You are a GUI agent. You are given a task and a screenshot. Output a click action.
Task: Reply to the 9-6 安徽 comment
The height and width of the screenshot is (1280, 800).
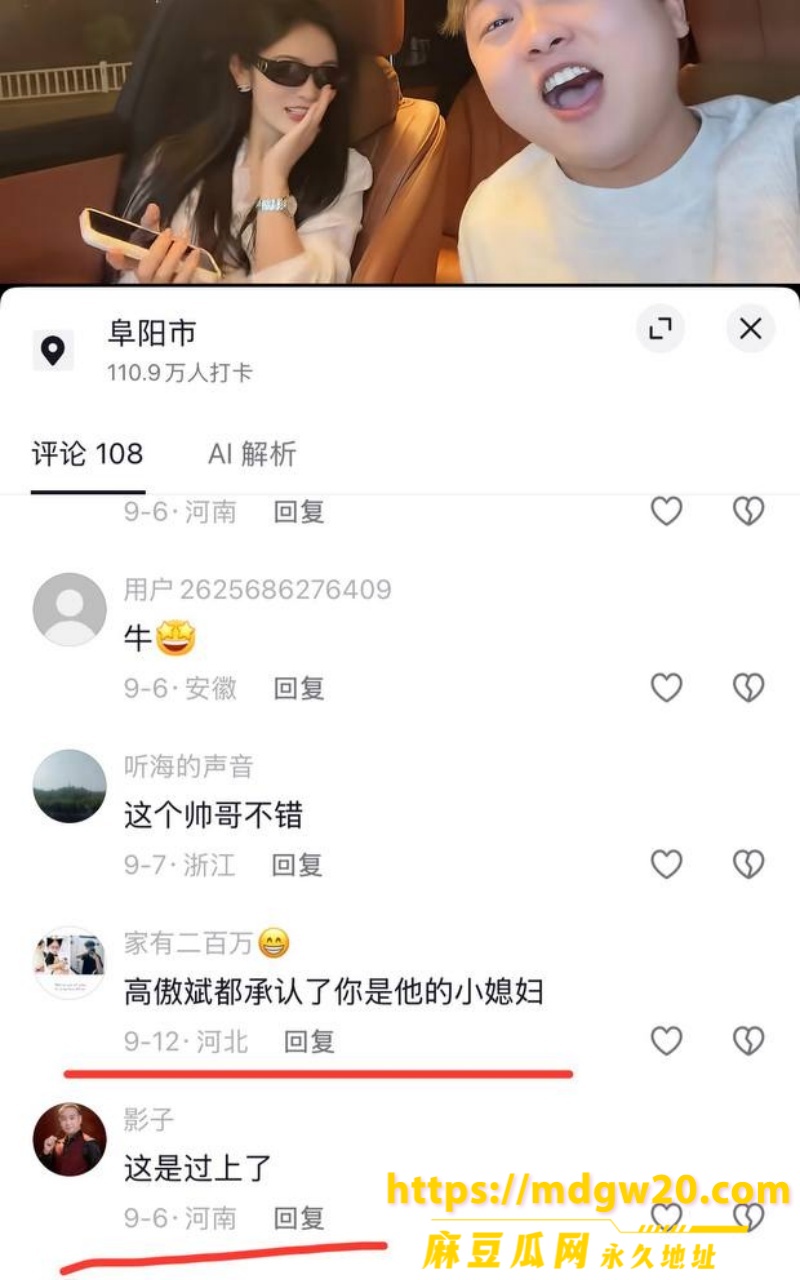point(299,688)
